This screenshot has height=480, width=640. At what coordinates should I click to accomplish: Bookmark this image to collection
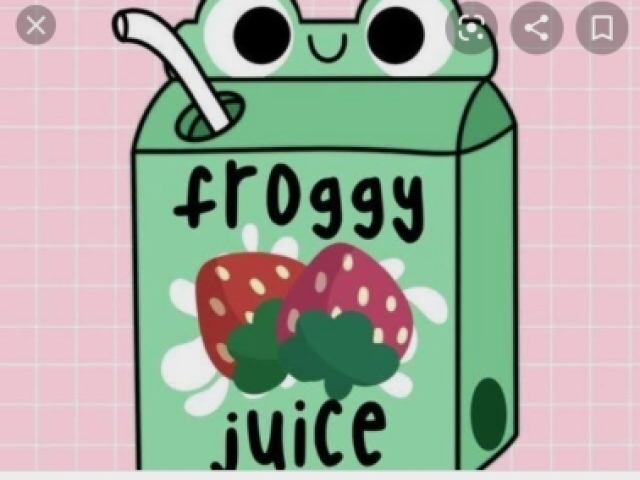click(x=602, y=27)
